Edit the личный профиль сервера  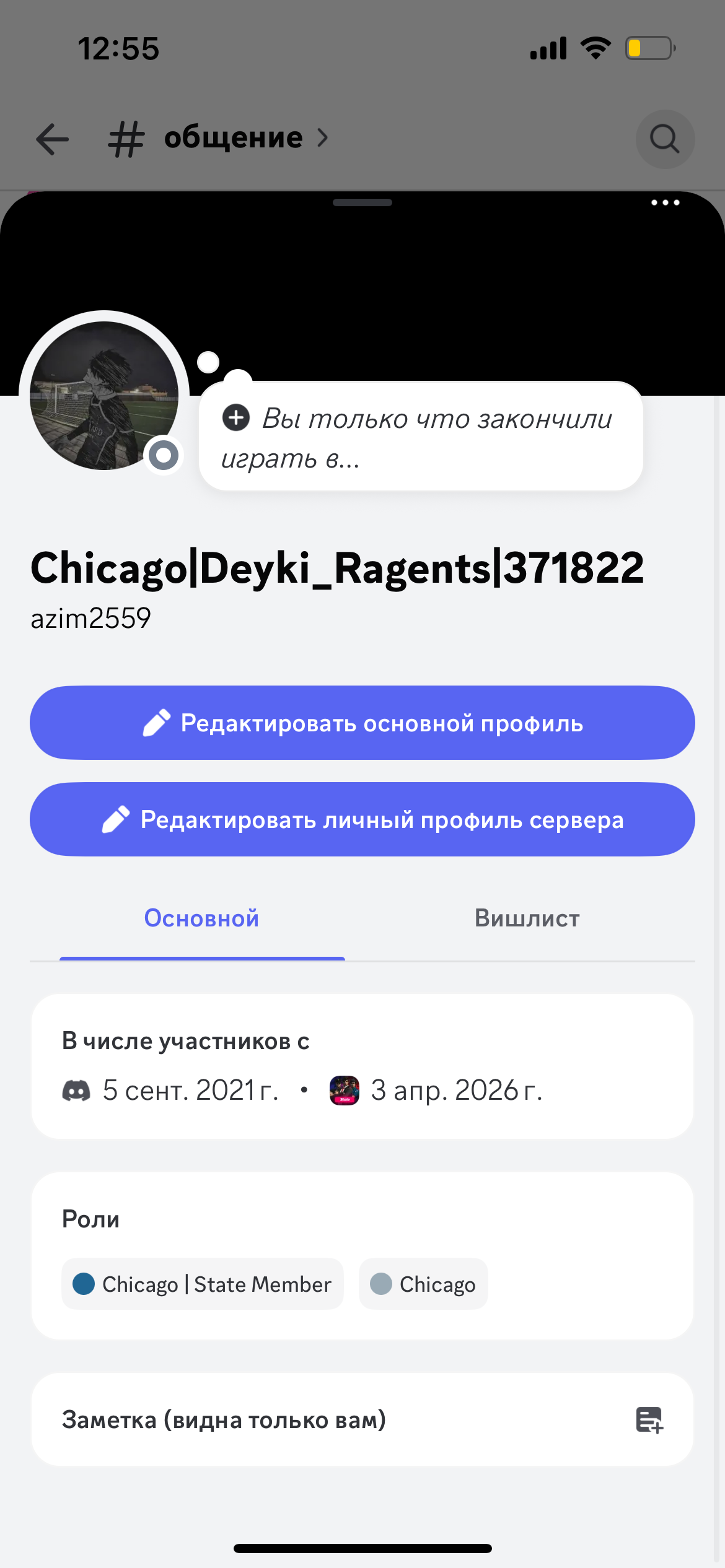click(362, 819)
